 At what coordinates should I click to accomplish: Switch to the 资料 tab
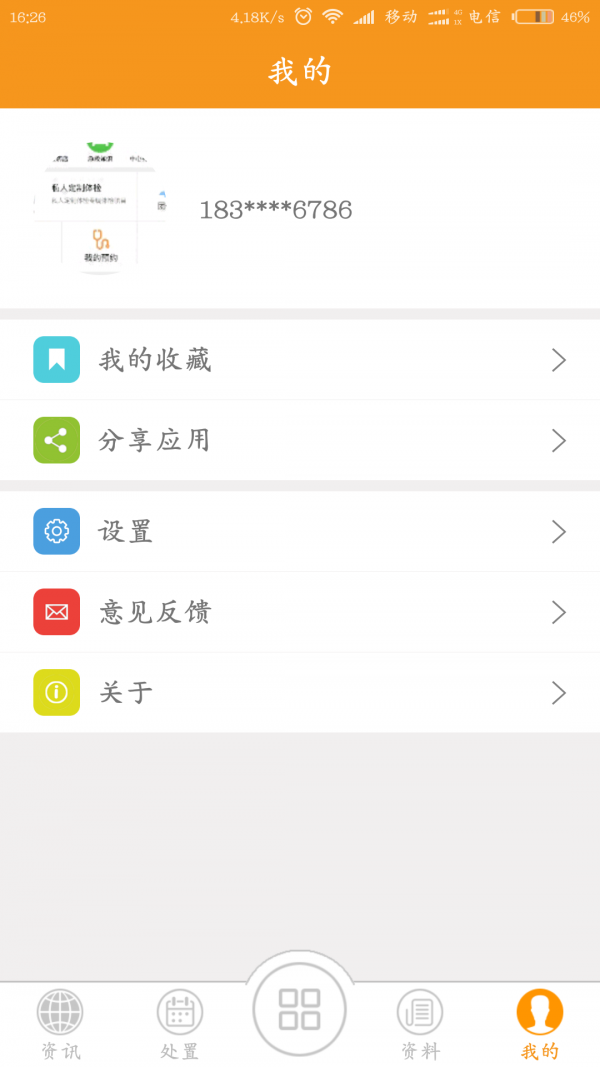pyautogui.click(x=420, y=1022)
